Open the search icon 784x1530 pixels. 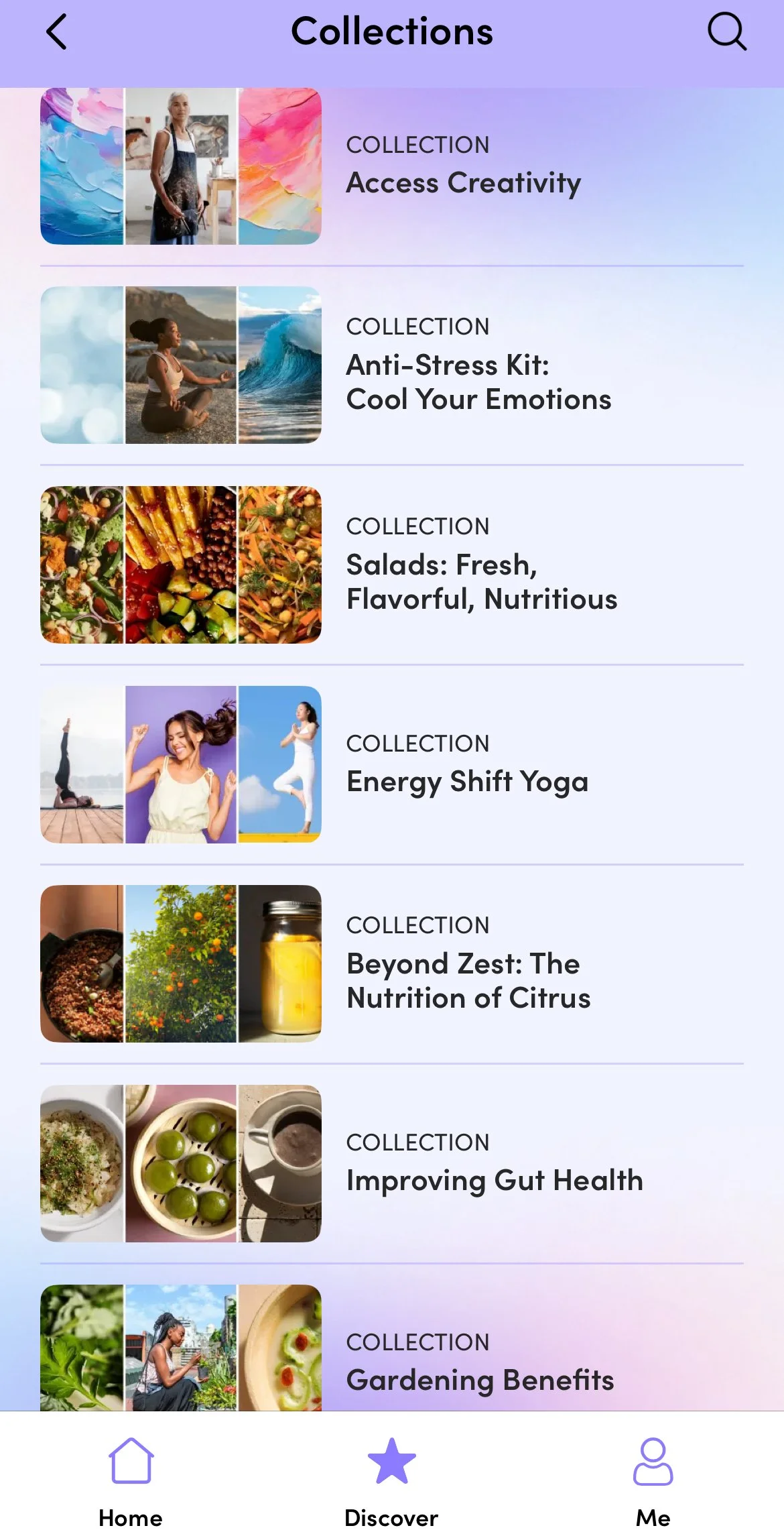point(726,32)
